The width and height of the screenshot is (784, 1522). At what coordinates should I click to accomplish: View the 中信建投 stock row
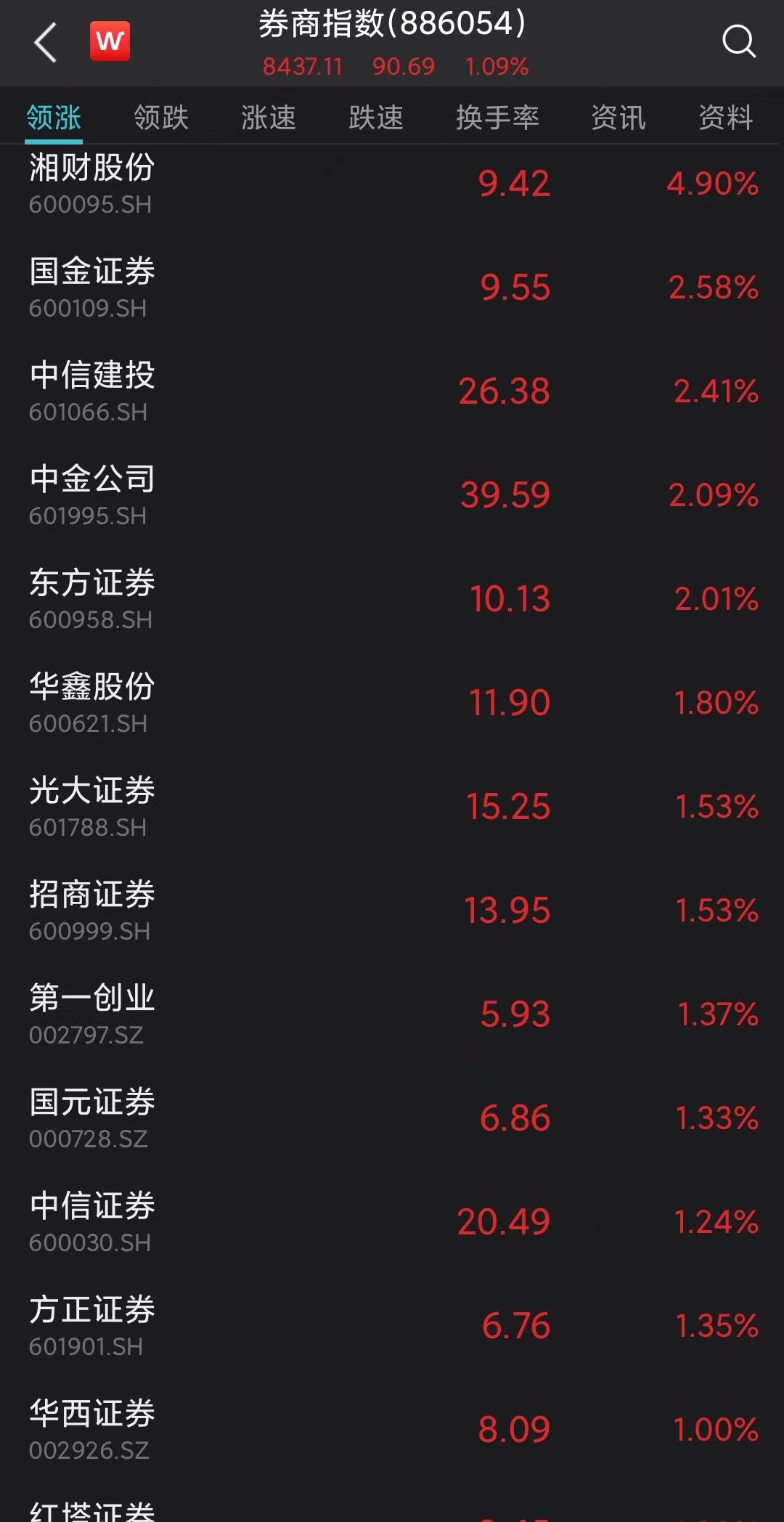coord(392,391)
